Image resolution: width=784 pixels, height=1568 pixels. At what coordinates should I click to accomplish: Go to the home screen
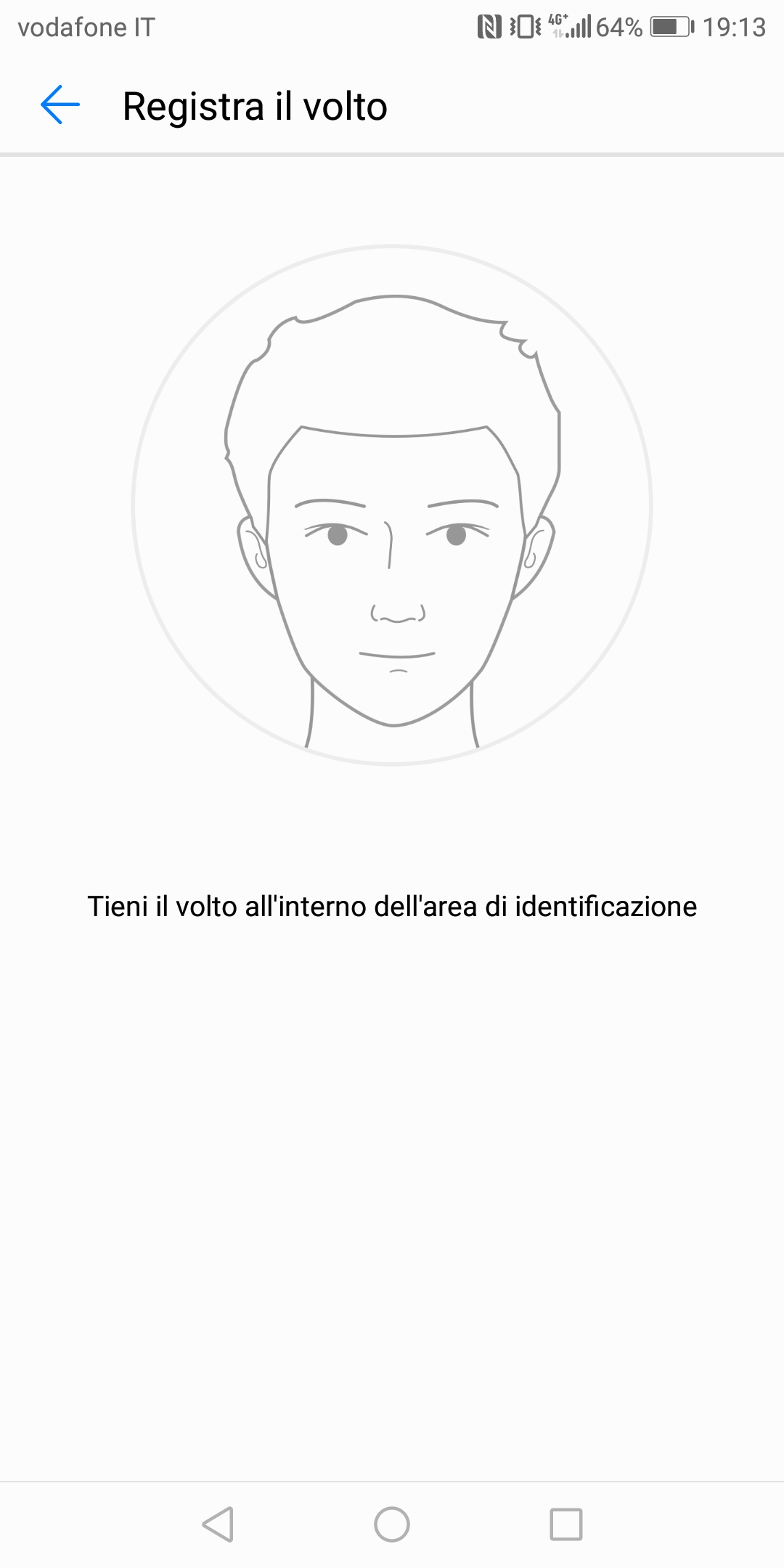tap(392, 1524)
